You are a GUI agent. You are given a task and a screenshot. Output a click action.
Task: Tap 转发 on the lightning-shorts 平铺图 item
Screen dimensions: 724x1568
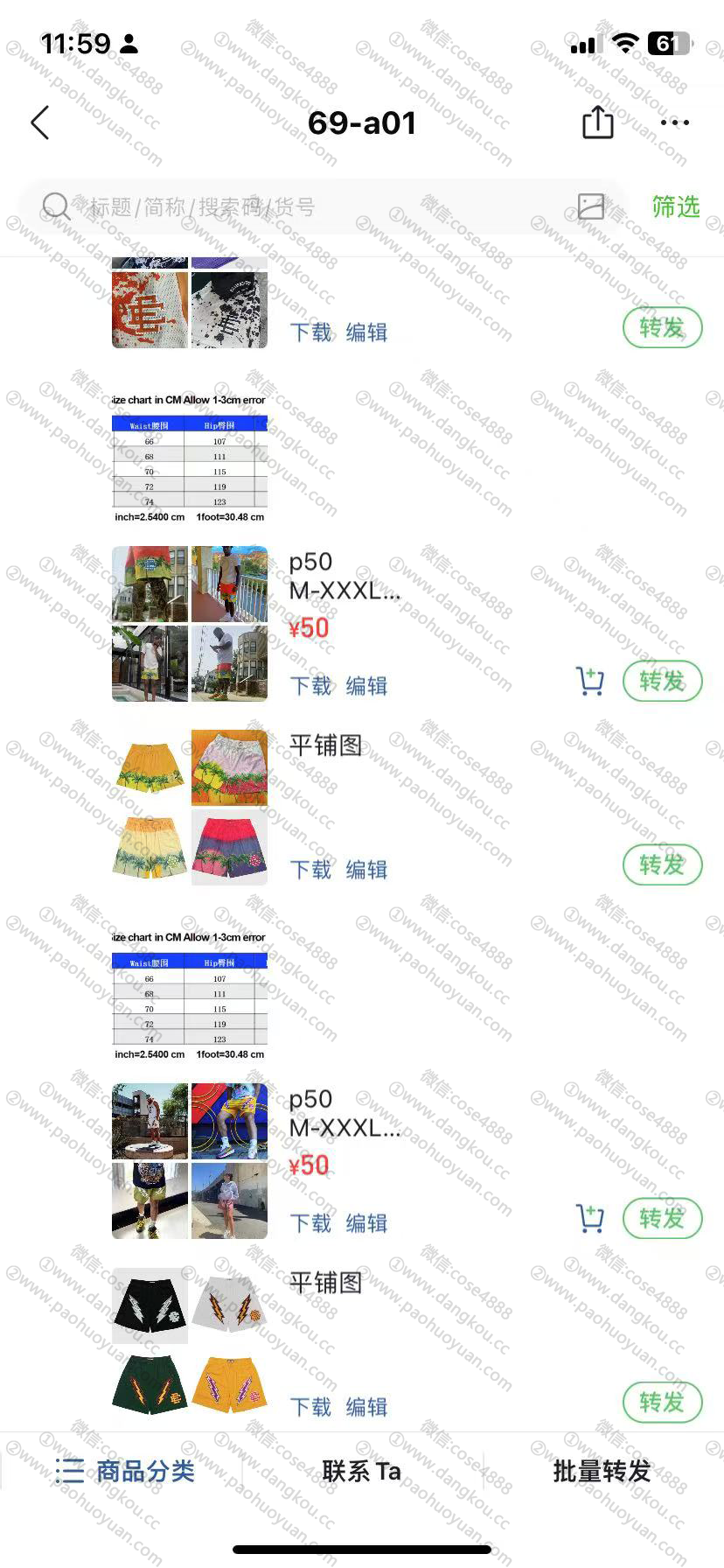click(x=662, y=1402)
